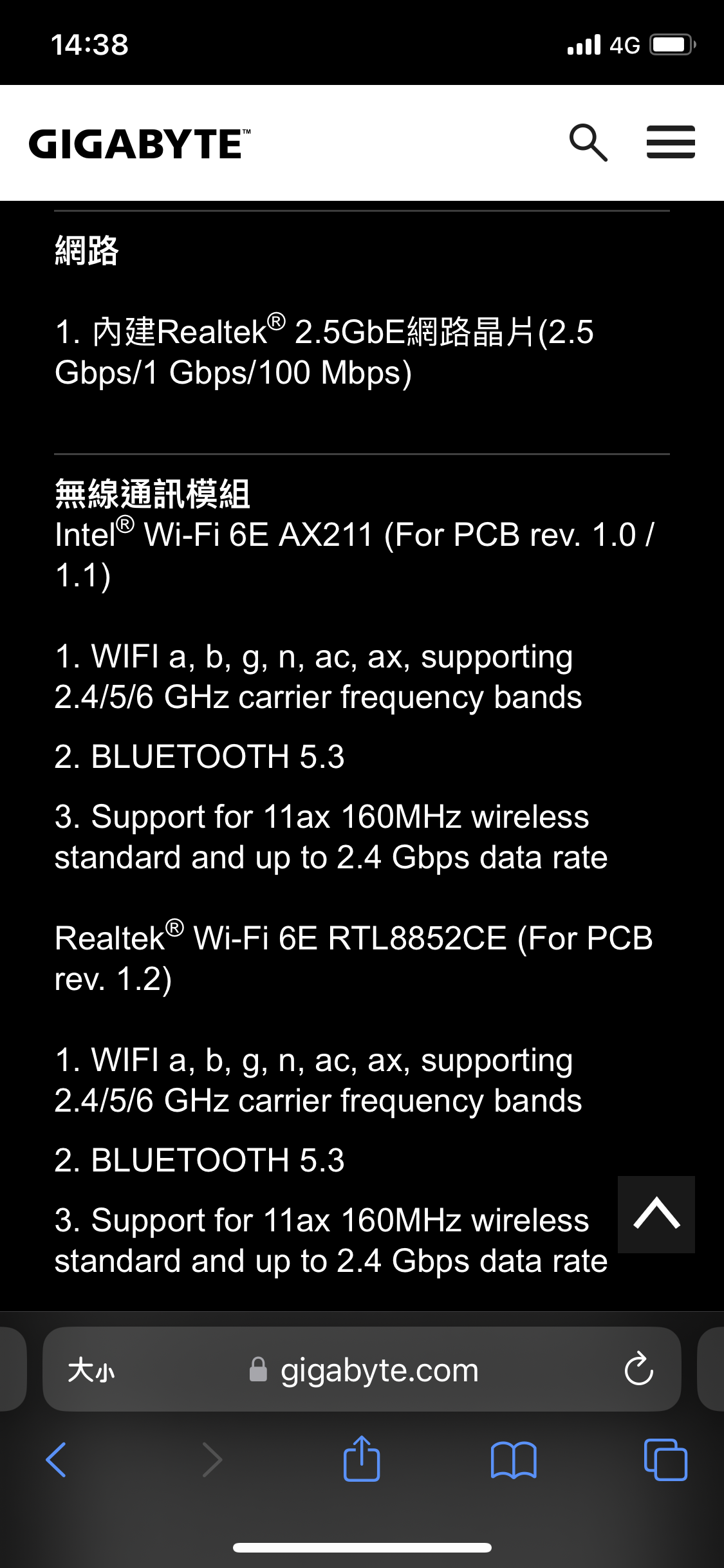The height and width of the screenshot is (1568, 724).
Task: Go back to the previous page
Action: coord(57,1459)
